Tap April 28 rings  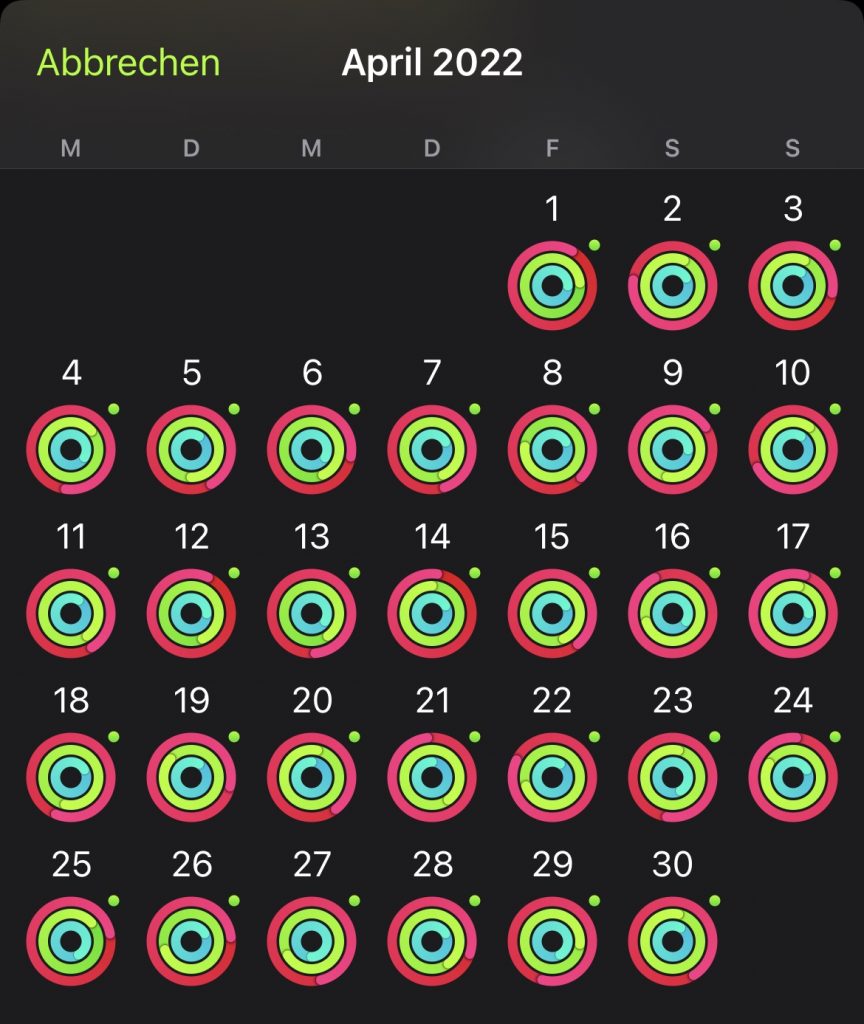pos(432,941)
